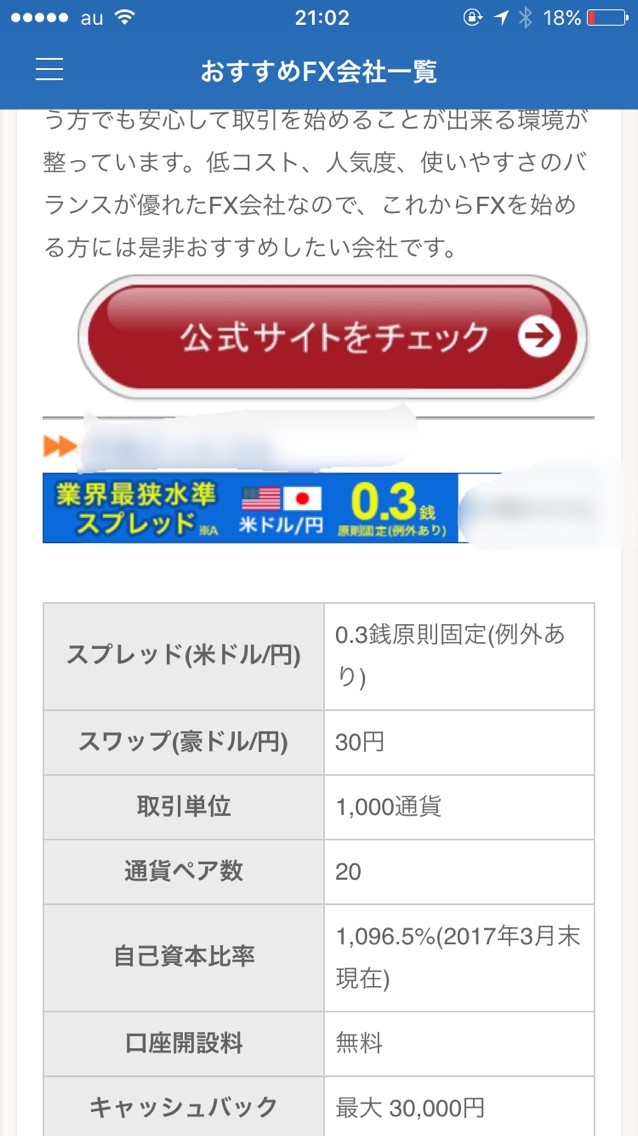This screenshot has width=638, height=1136.
Task: Open the hamburger menu
Action: tap(49, 69)
